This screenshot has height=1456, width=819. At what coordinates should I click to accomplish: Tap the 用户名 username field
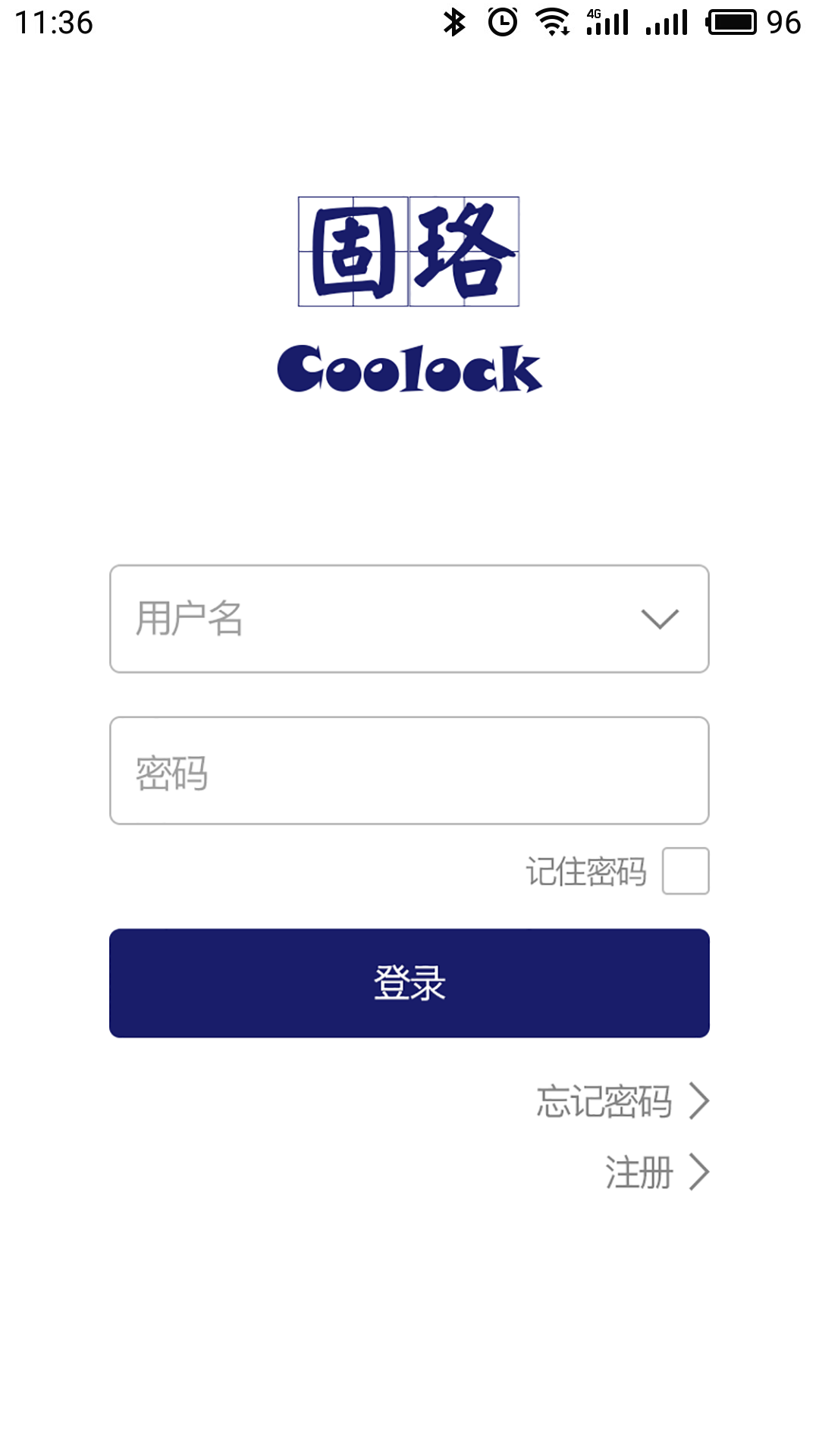(364, 619)
